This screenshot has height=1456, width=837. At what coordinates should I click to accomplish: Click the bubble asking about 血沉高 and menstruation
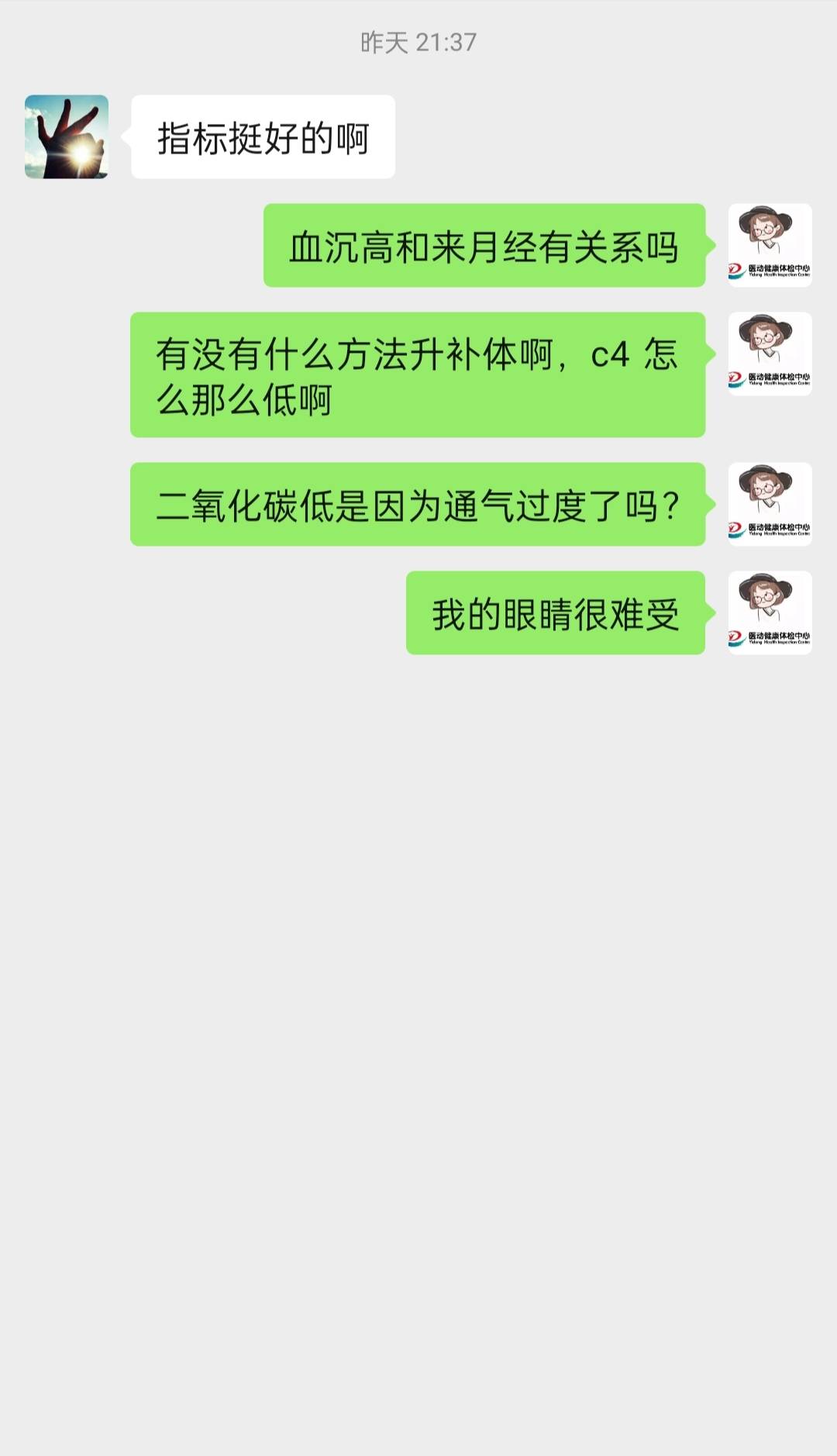pos(484,248)
